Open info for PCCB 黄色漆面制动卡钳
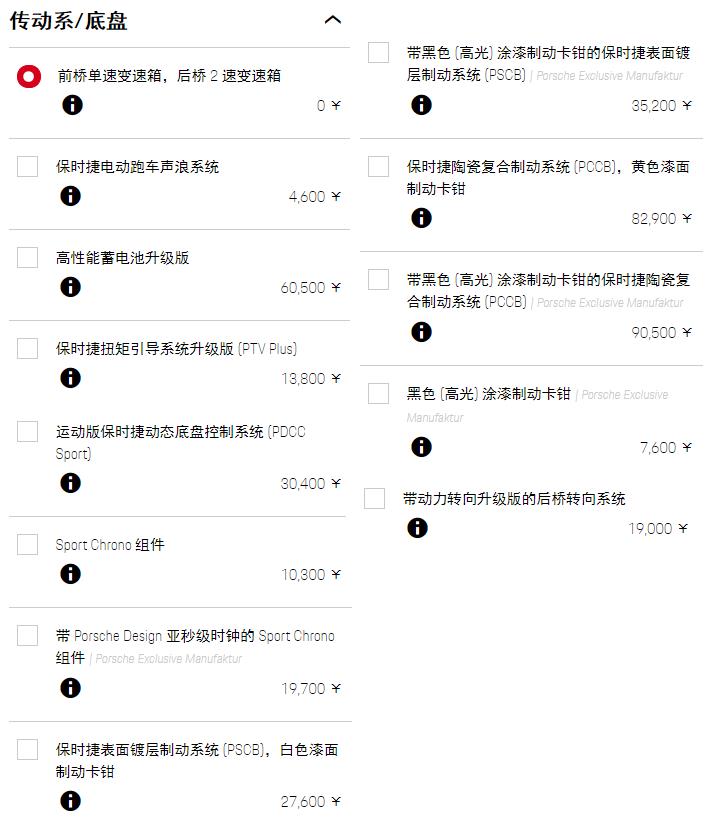This screenshot has width=712, height=826. point(421,218)
